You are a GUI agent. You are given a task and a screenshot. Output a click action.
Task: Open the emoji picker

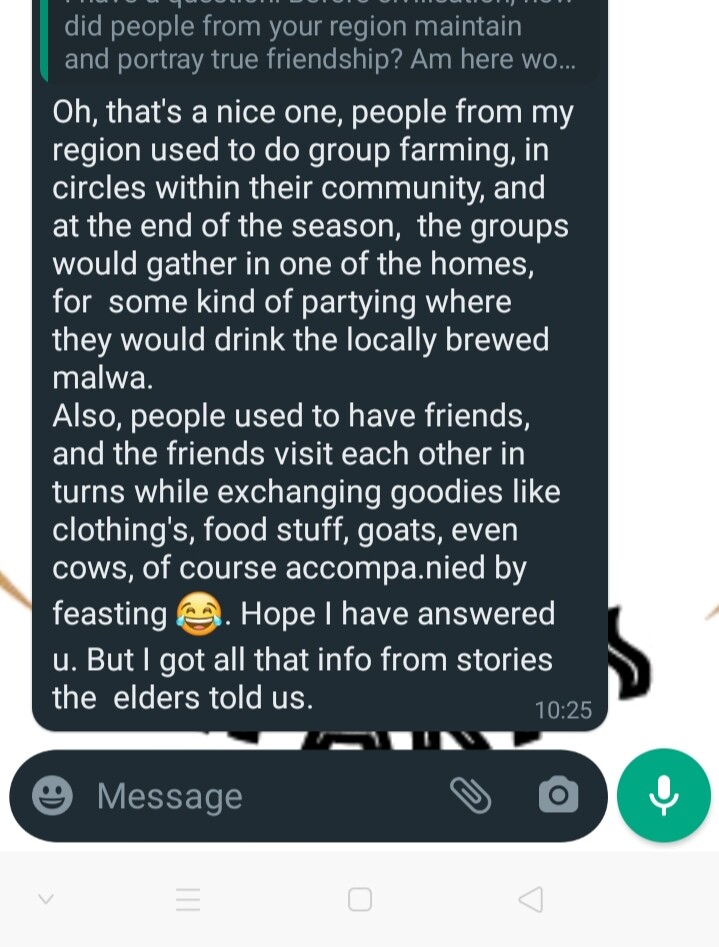point(53,796)
